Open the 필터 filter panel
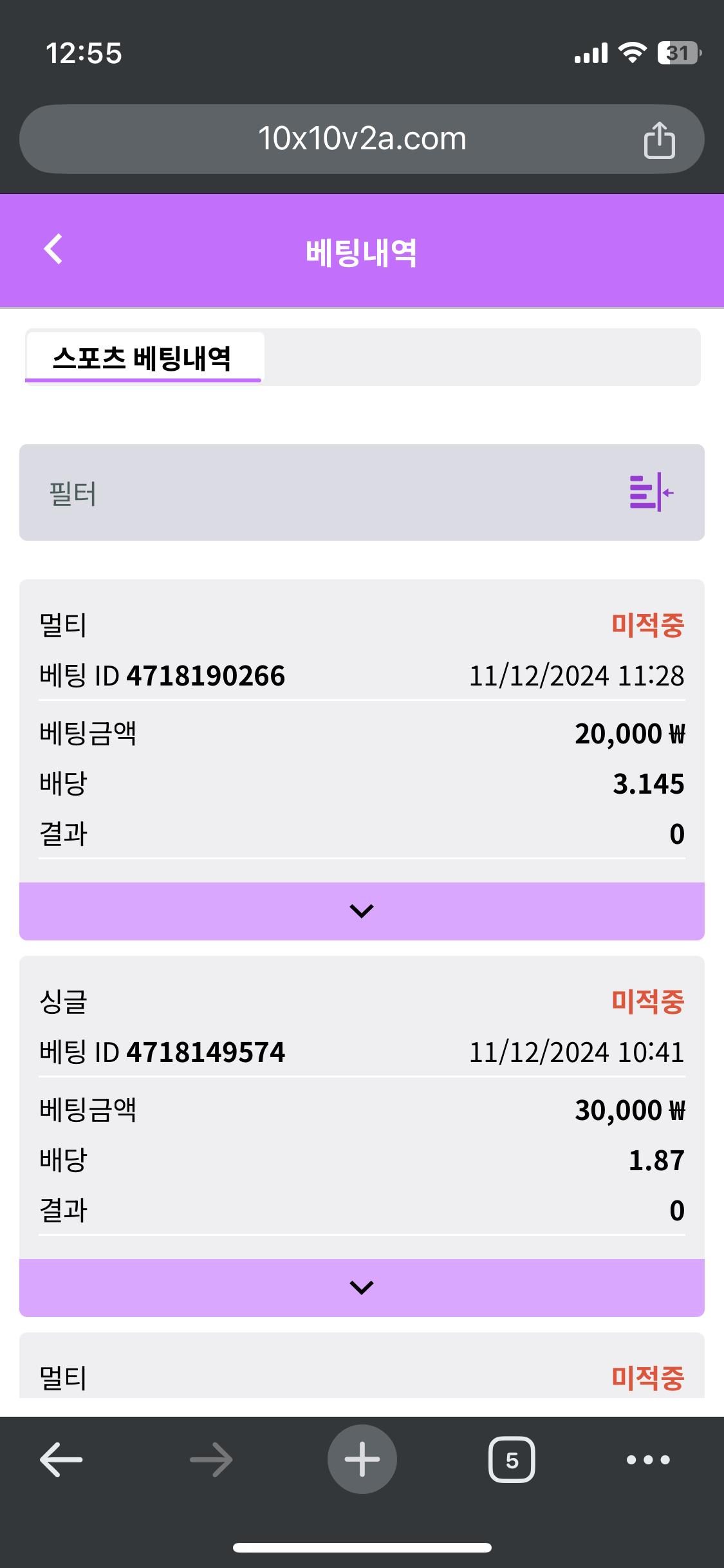This screenshot has height=1568, width=724. coord(651,492)
